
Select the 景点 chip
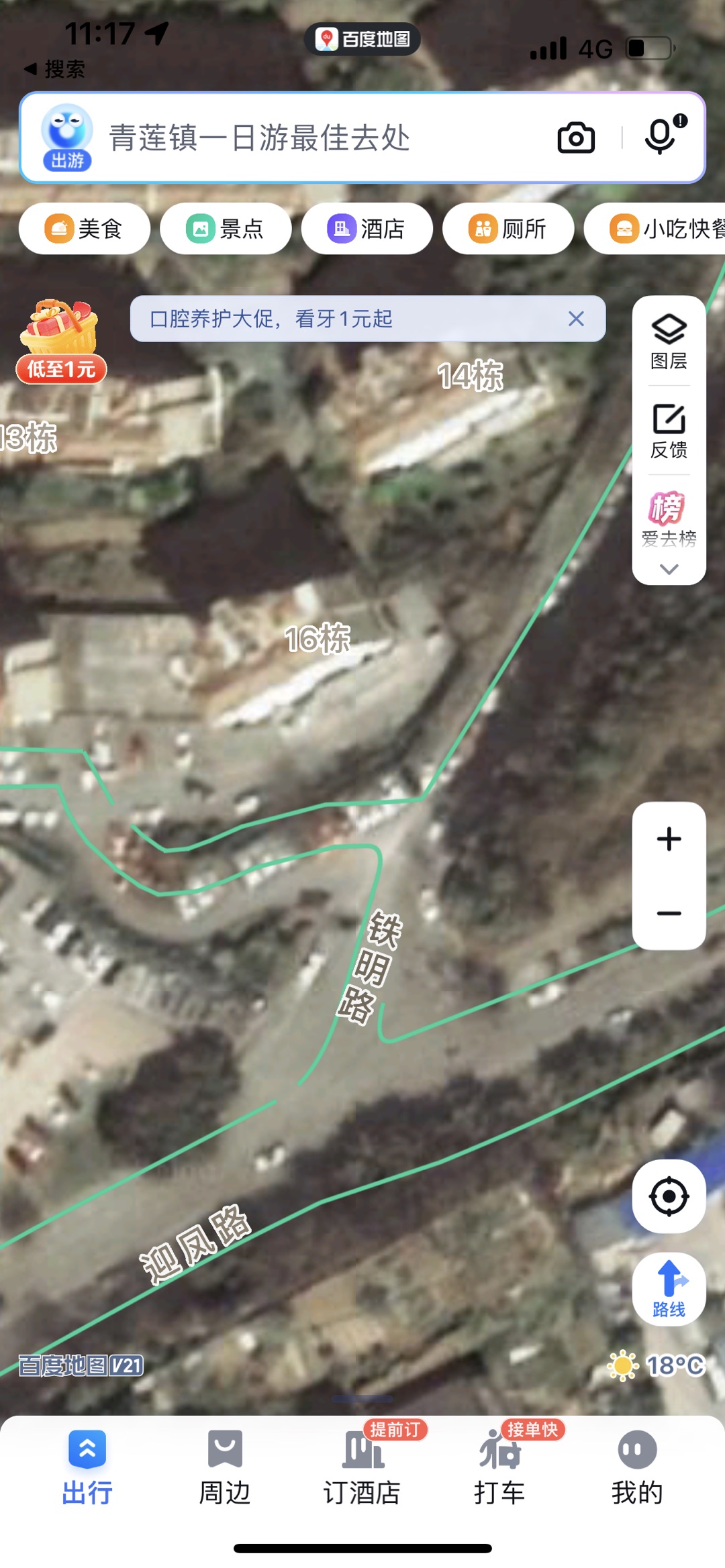click(x=226, y=229)
